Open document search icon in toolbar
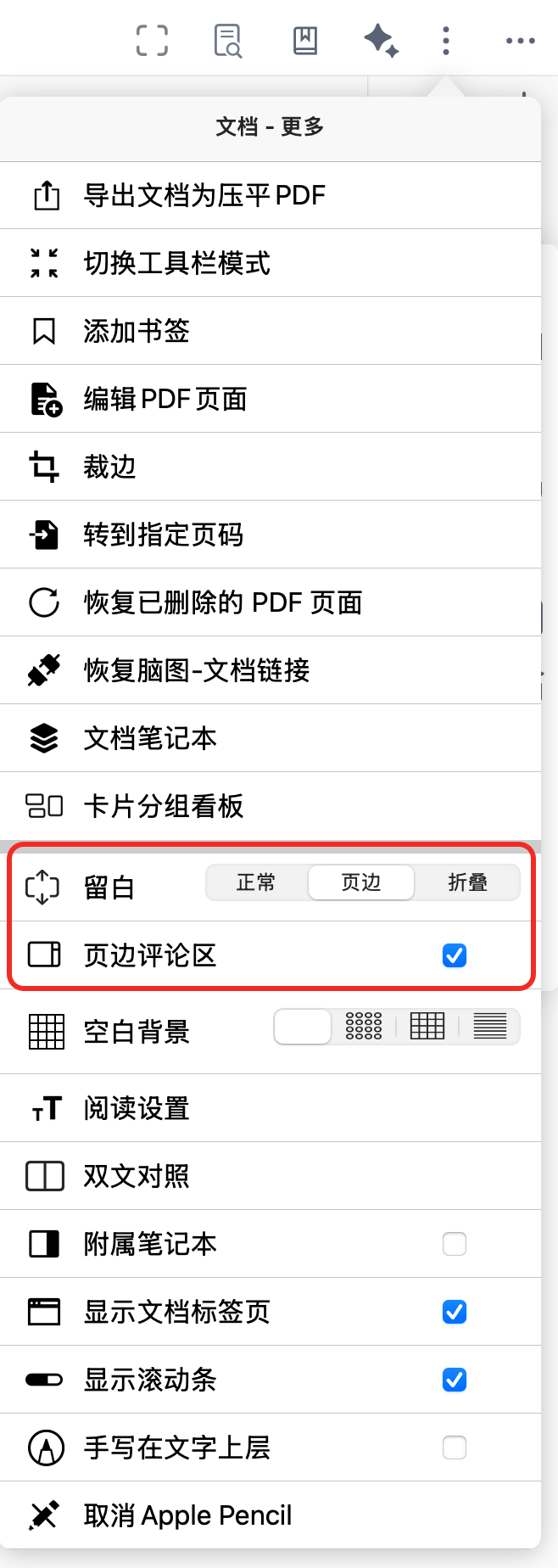 228,40
